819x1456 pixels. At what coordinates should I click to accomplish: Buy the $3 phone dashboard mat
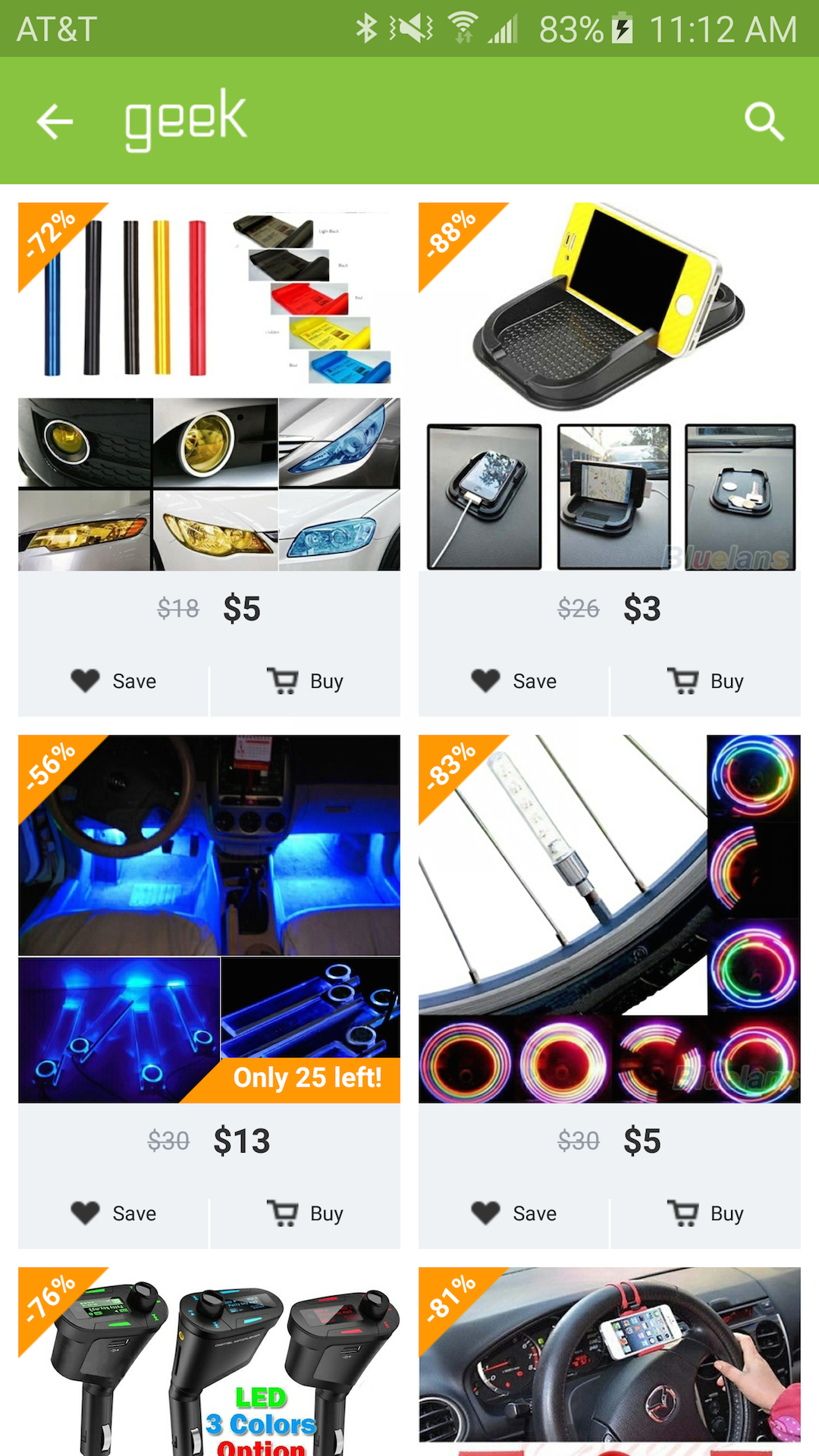tap(705, 681)
